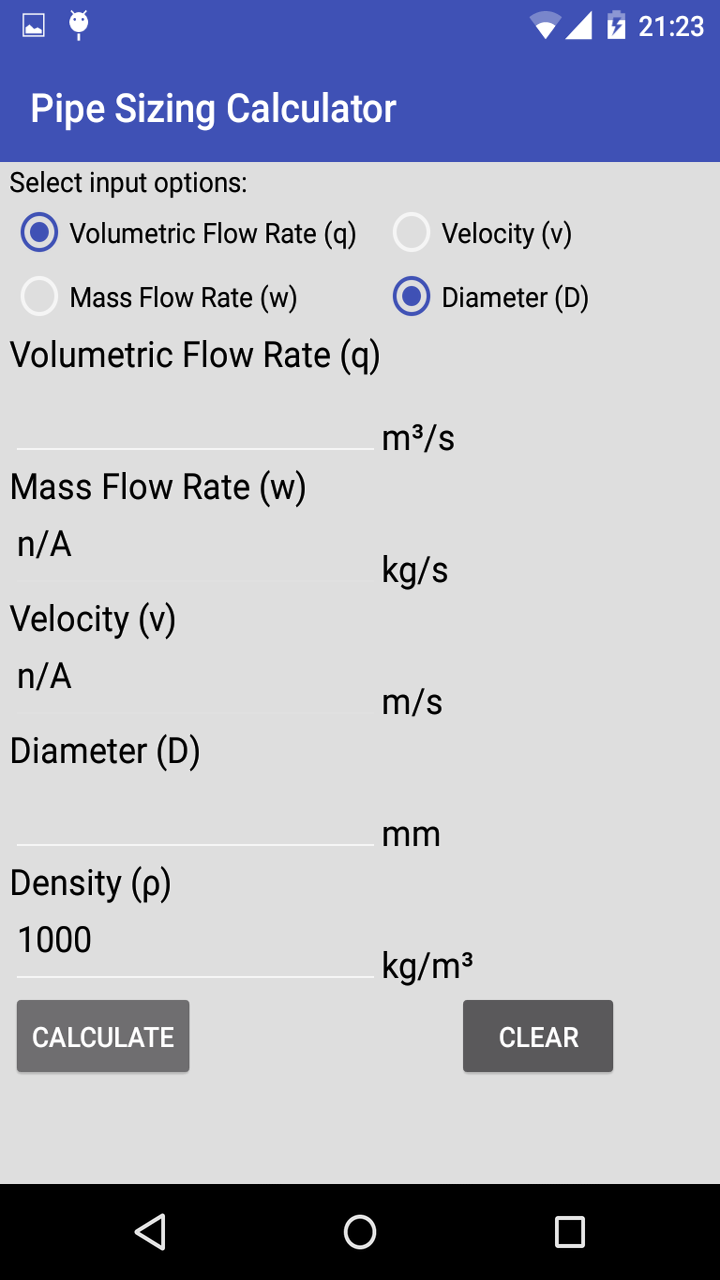Tap the Wi-Fi status icon
720x1280 pixels.
[545, 25]
